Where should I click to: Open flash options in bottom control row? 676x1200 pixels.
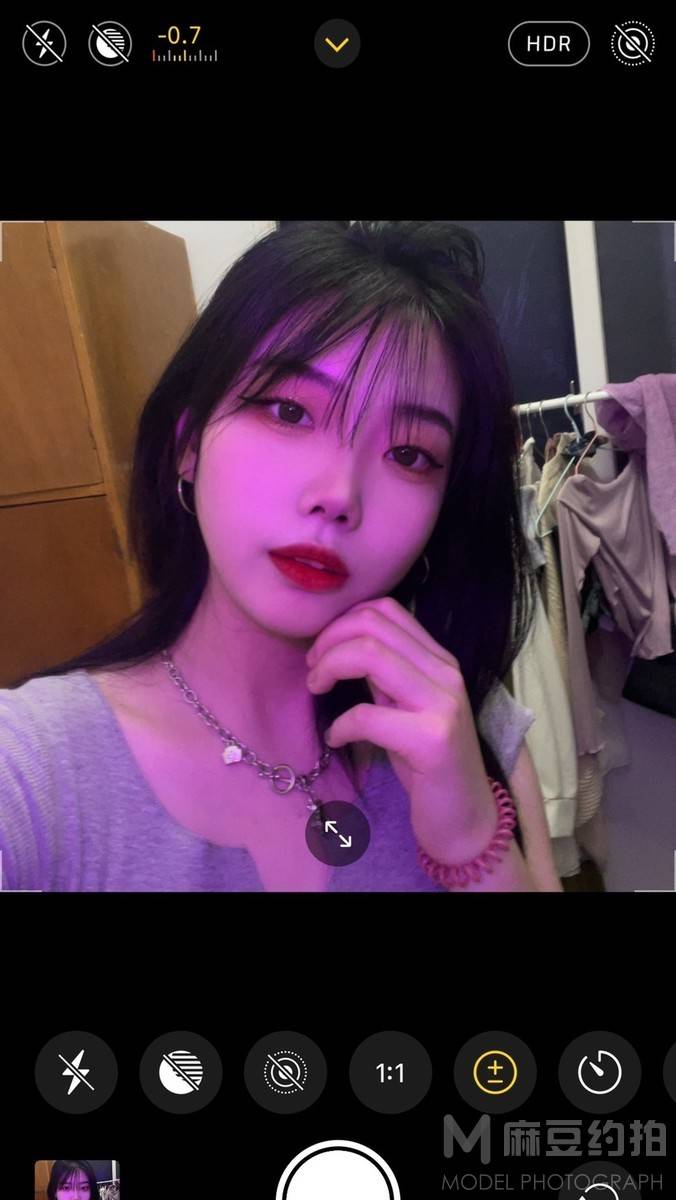[76, 1073]
